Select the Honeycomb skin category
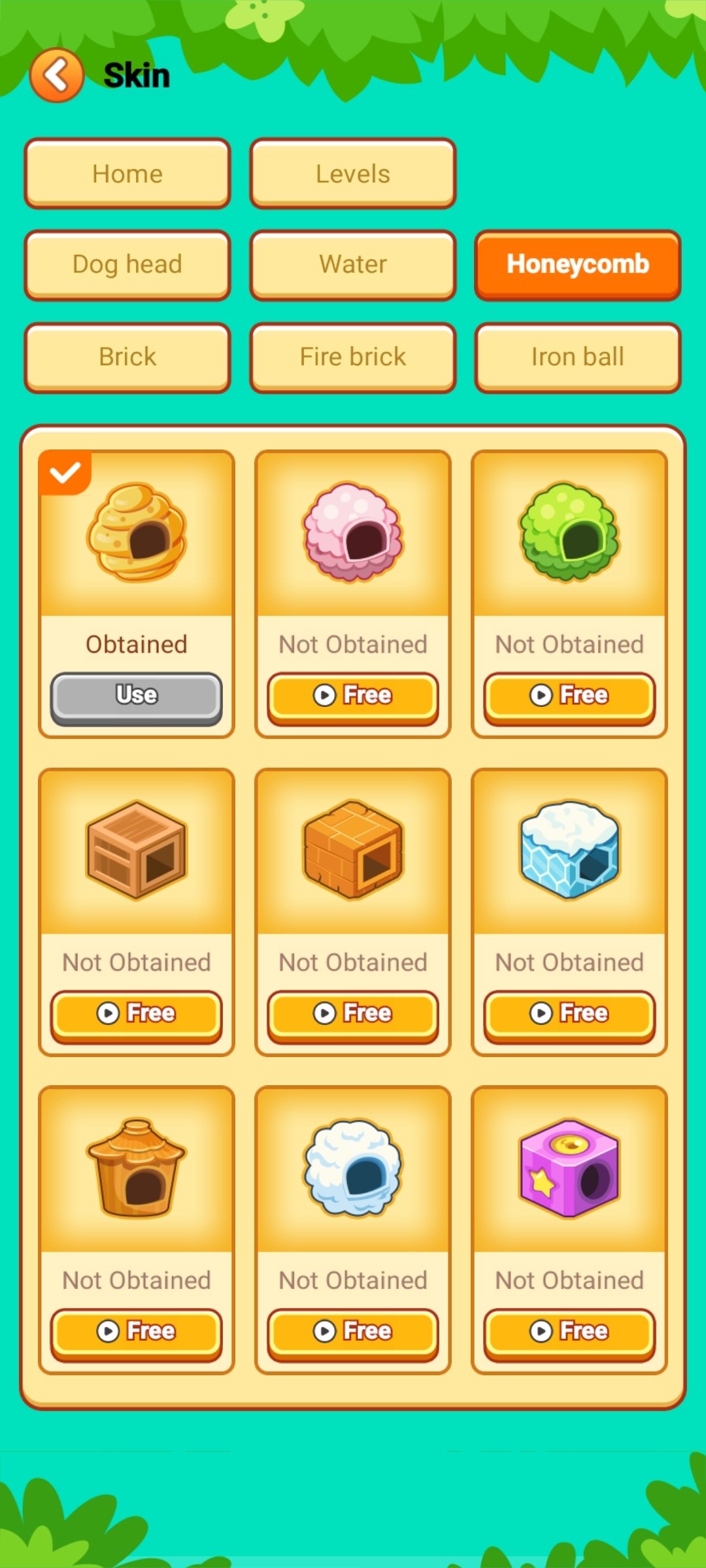The image size is (706, 1568). pyautogui.click(x=577, y=265)
